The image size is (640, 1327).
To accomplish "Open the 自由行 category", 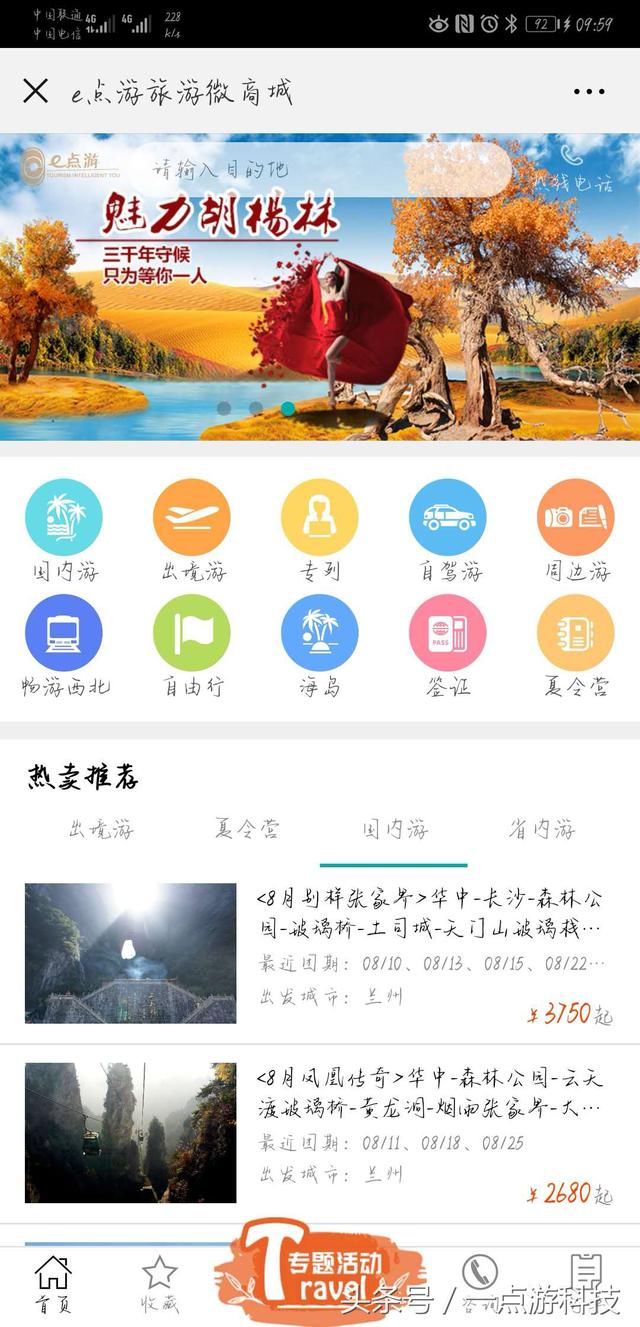I will pyautogui.click(x=192, y=634).
